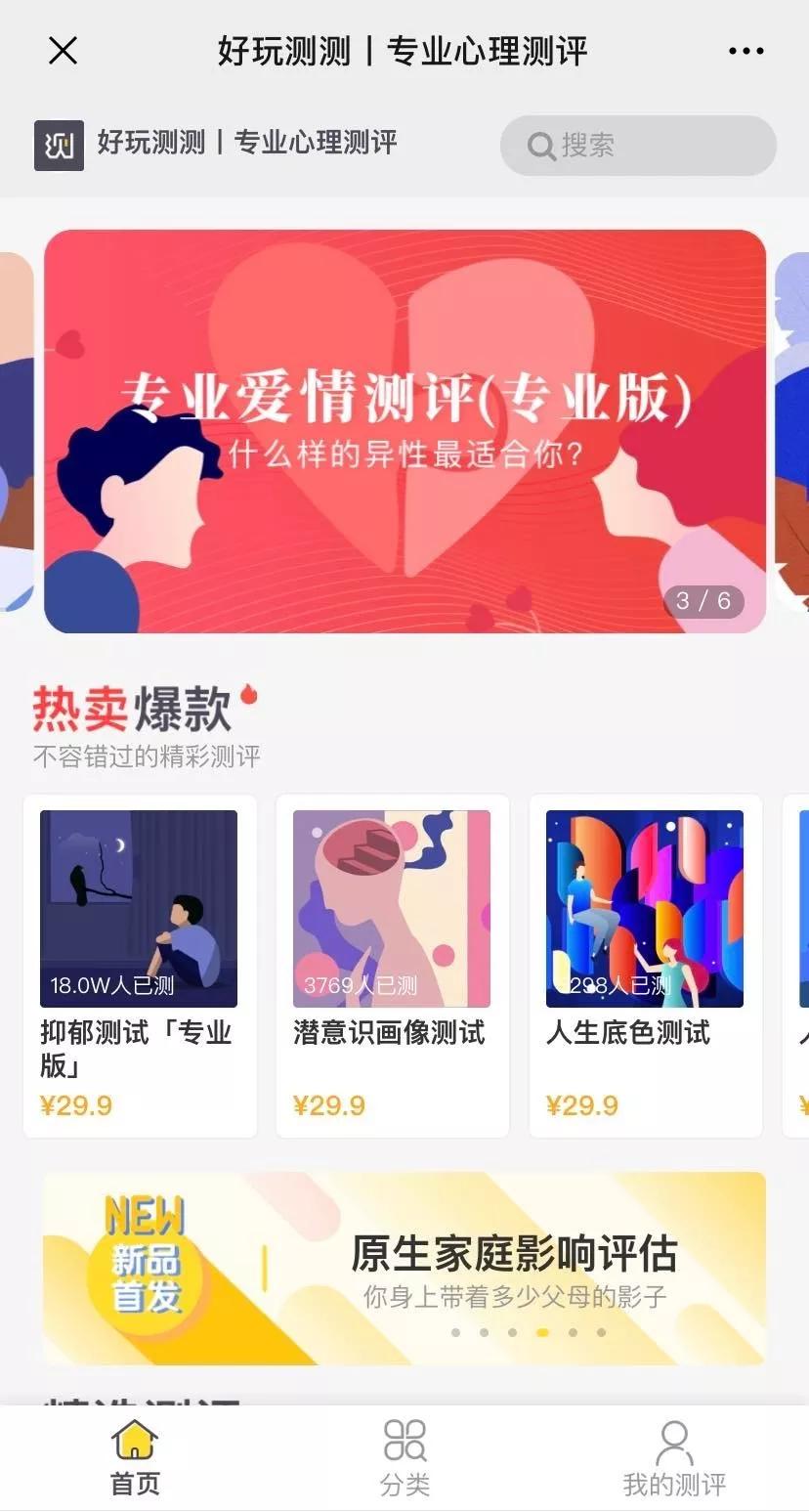Open 潜意识画像测试 card
Viewport: 809px width, 1512px height.
point(392,965)
